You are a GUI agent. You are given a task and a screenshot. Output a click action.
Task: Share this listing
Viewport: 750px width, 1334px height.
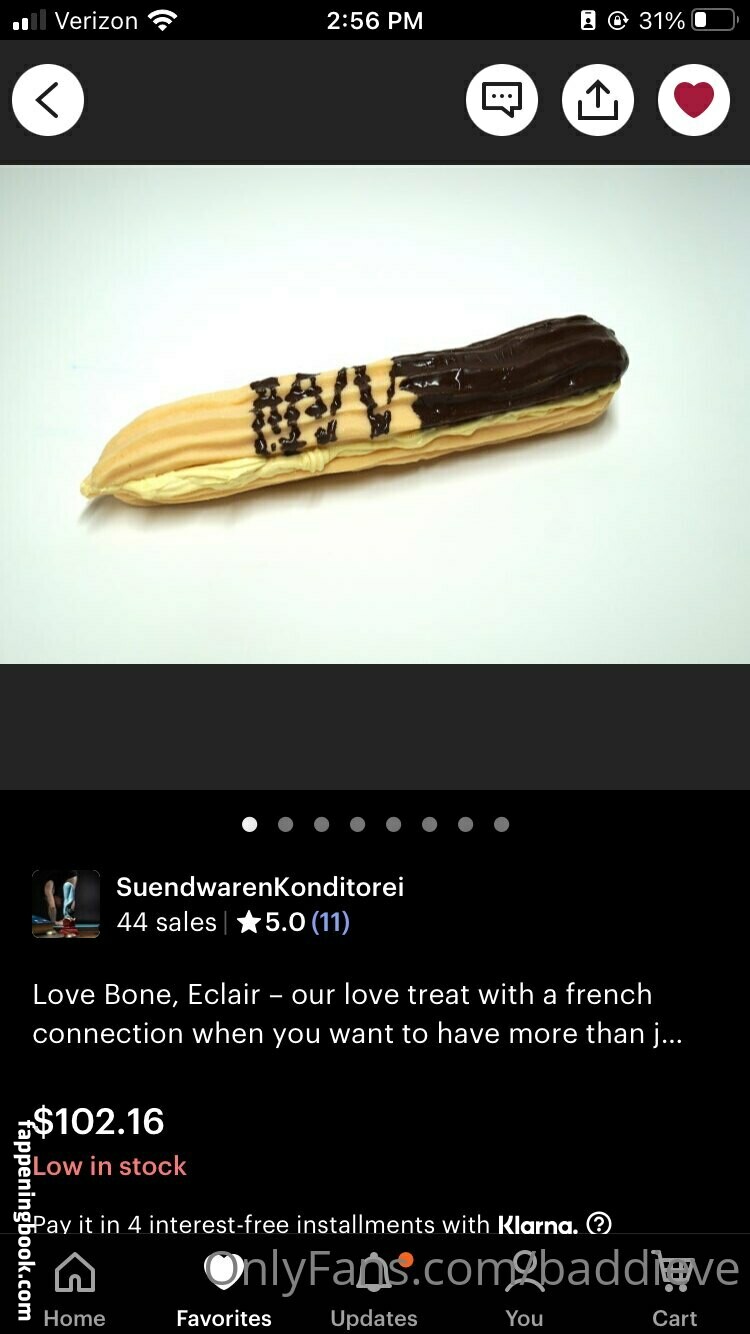tap(597, 100)
